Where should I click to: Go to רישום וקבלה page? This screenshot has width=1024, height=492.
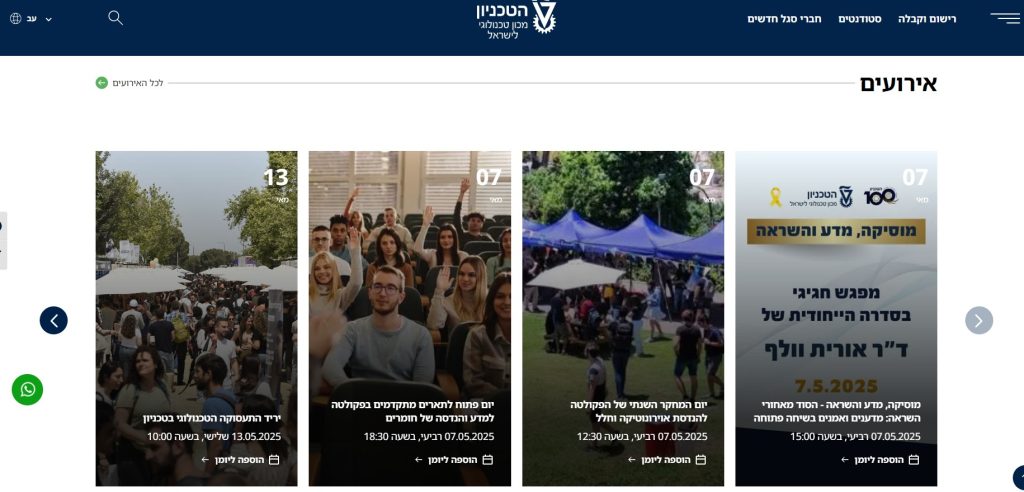point(927,18)
